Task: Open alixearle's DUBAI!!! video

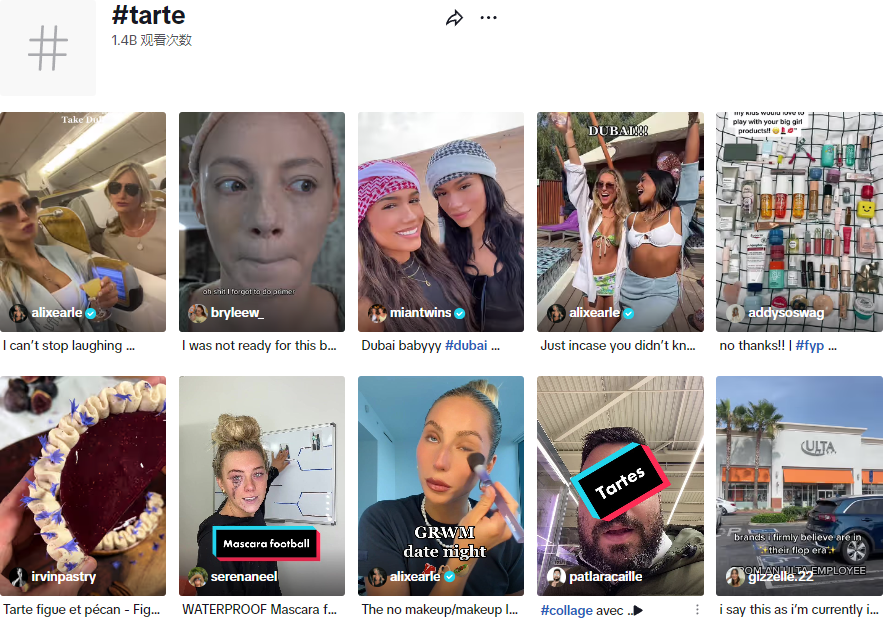Action: click(x=620, y=221)
